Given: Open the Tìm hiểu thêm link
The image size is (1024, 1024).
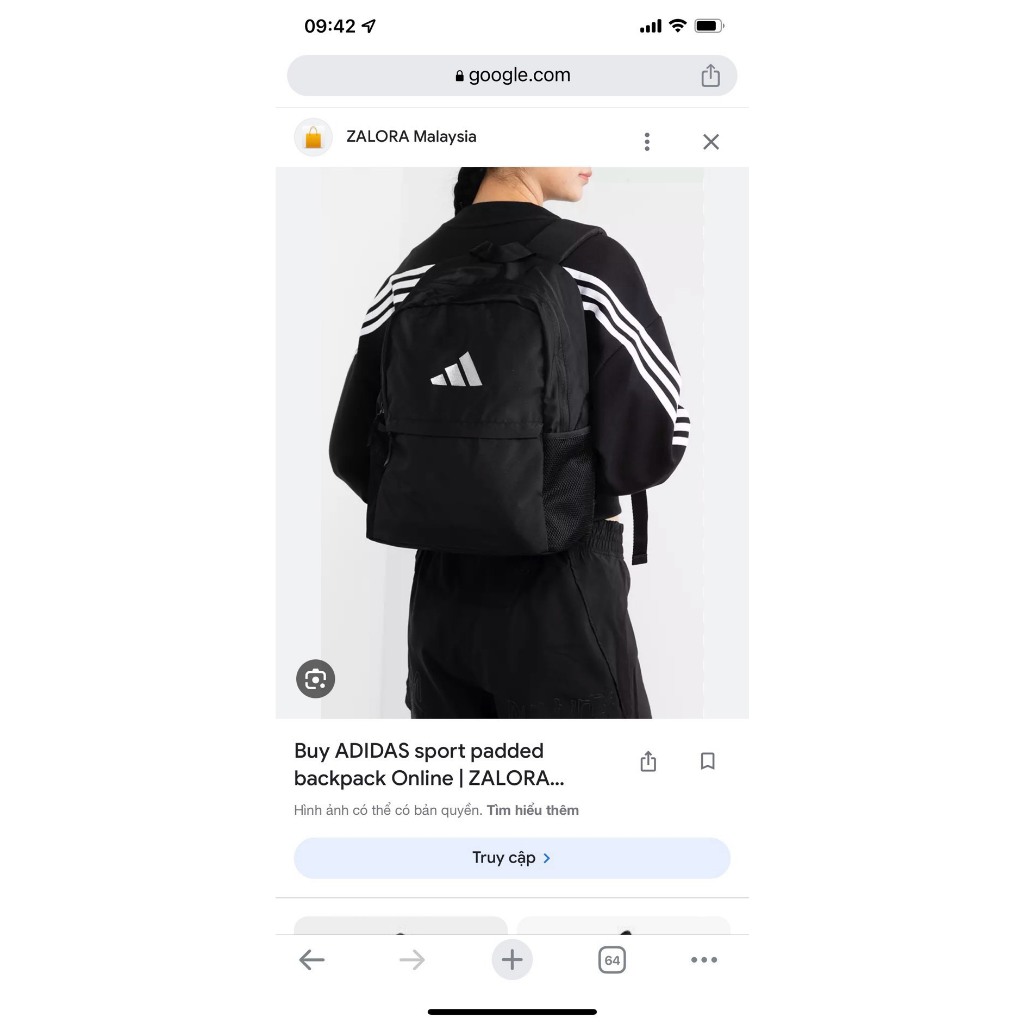Looking at the screenshot, I should (533, 810).
